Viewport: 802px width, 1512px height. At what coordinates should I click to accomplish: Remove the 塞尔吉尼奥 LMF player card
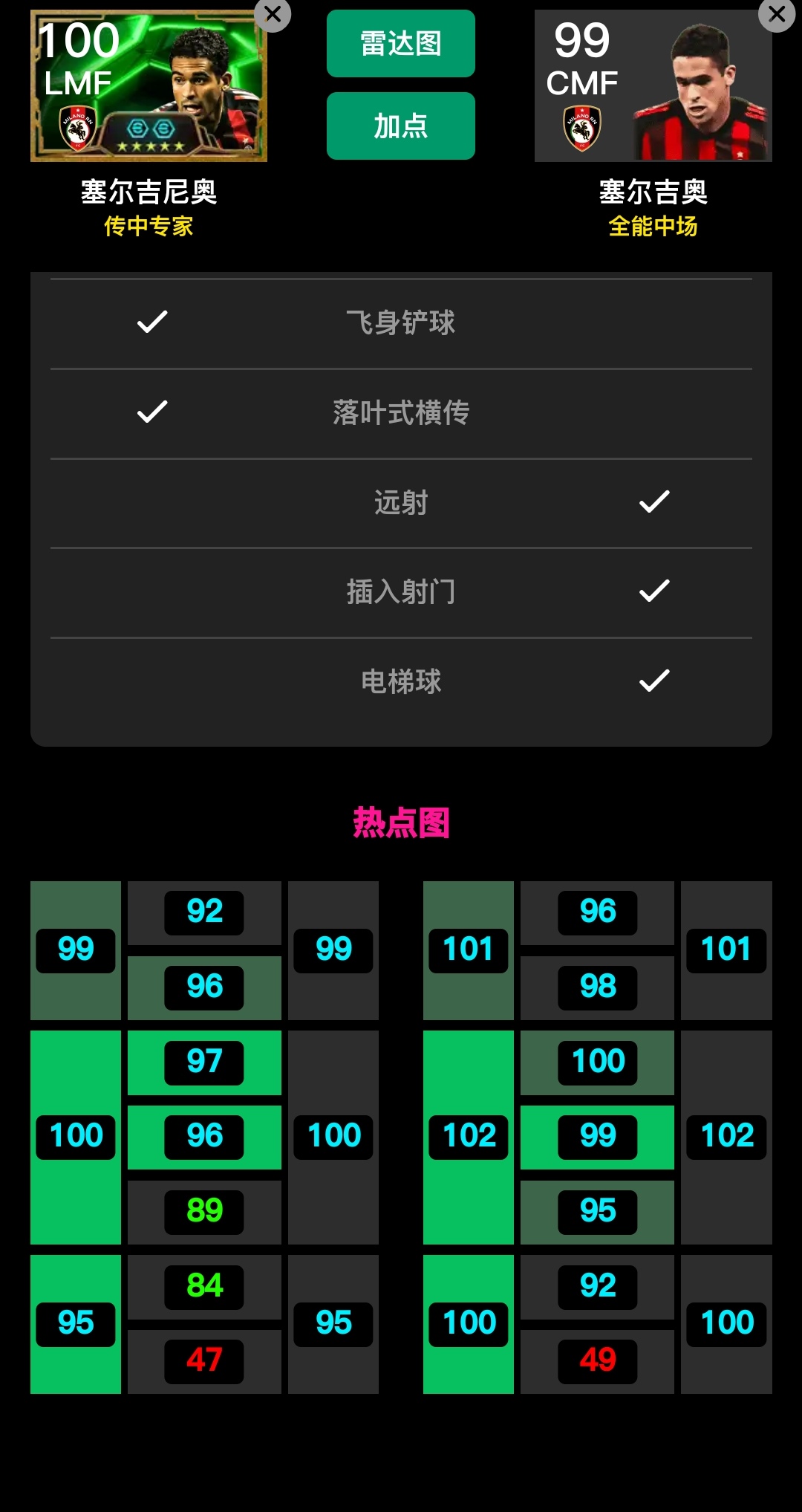(x=273, y=14)
